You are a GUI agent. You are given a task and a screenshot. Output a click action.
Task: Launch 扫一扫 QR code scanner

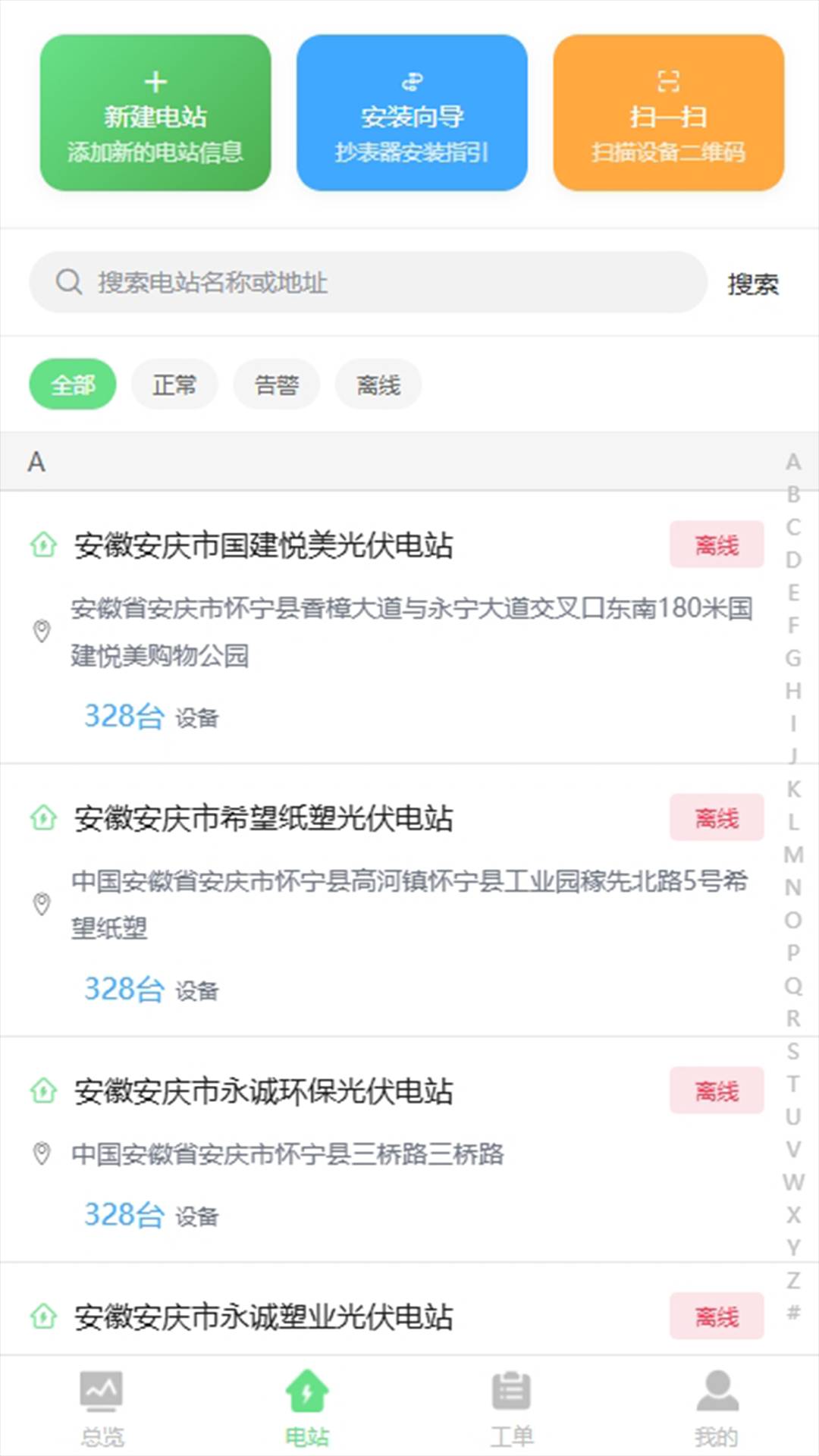click(668, 114)
